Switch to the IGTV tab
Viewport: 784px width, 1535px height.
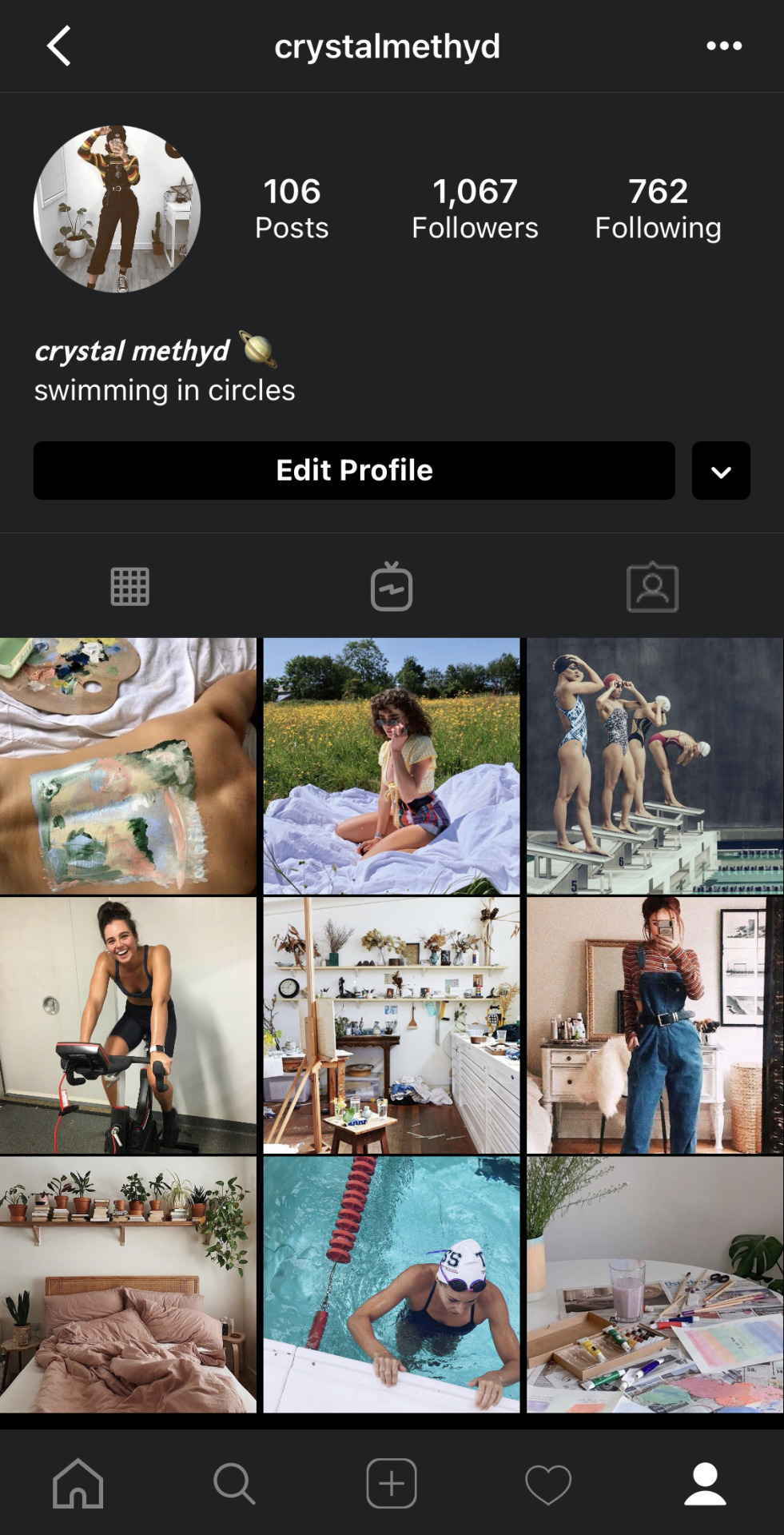coord(392,587)
